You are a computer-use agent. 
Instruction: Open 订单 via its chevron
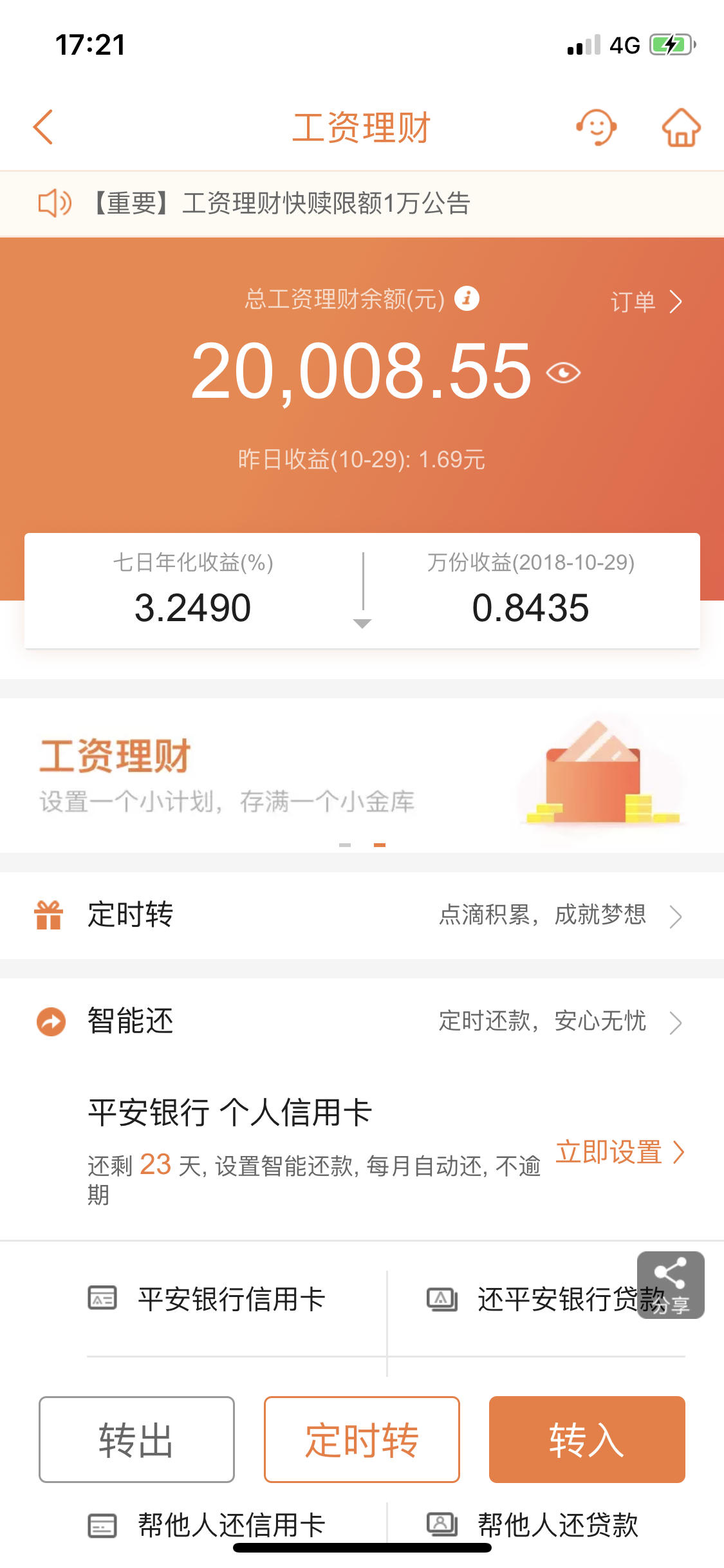(x=675, y=301)
